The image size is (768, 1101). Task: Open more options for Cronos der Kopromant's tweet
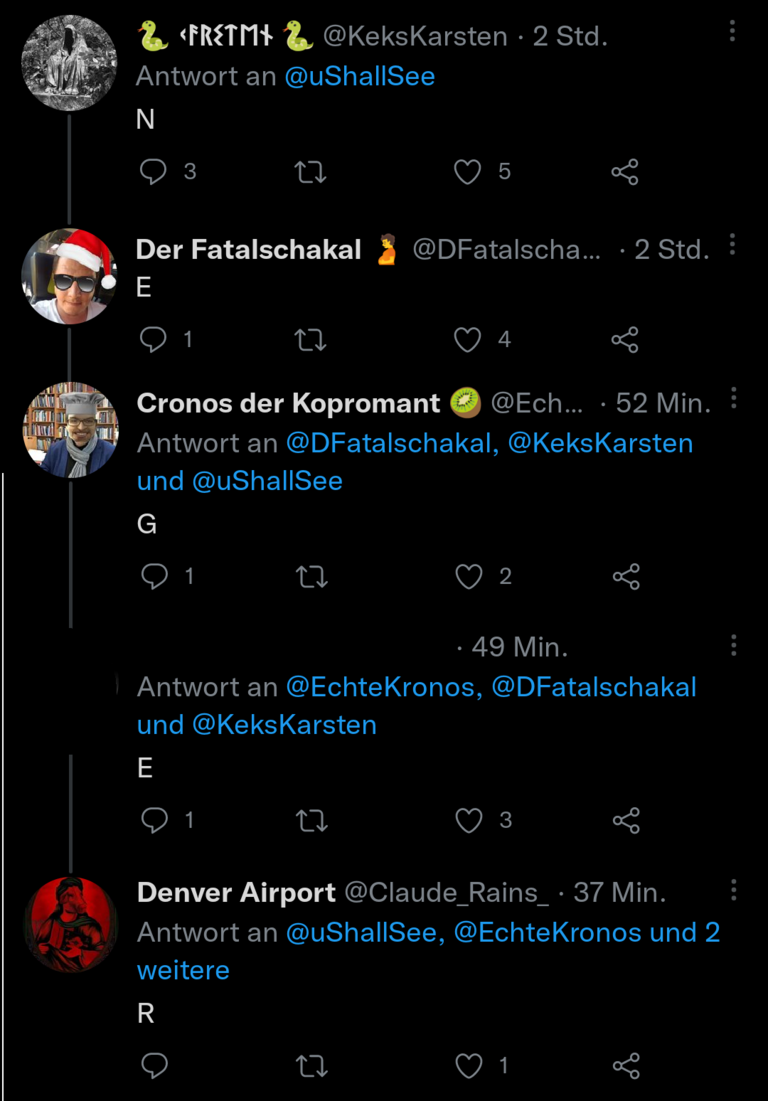[x=732, y=395]
